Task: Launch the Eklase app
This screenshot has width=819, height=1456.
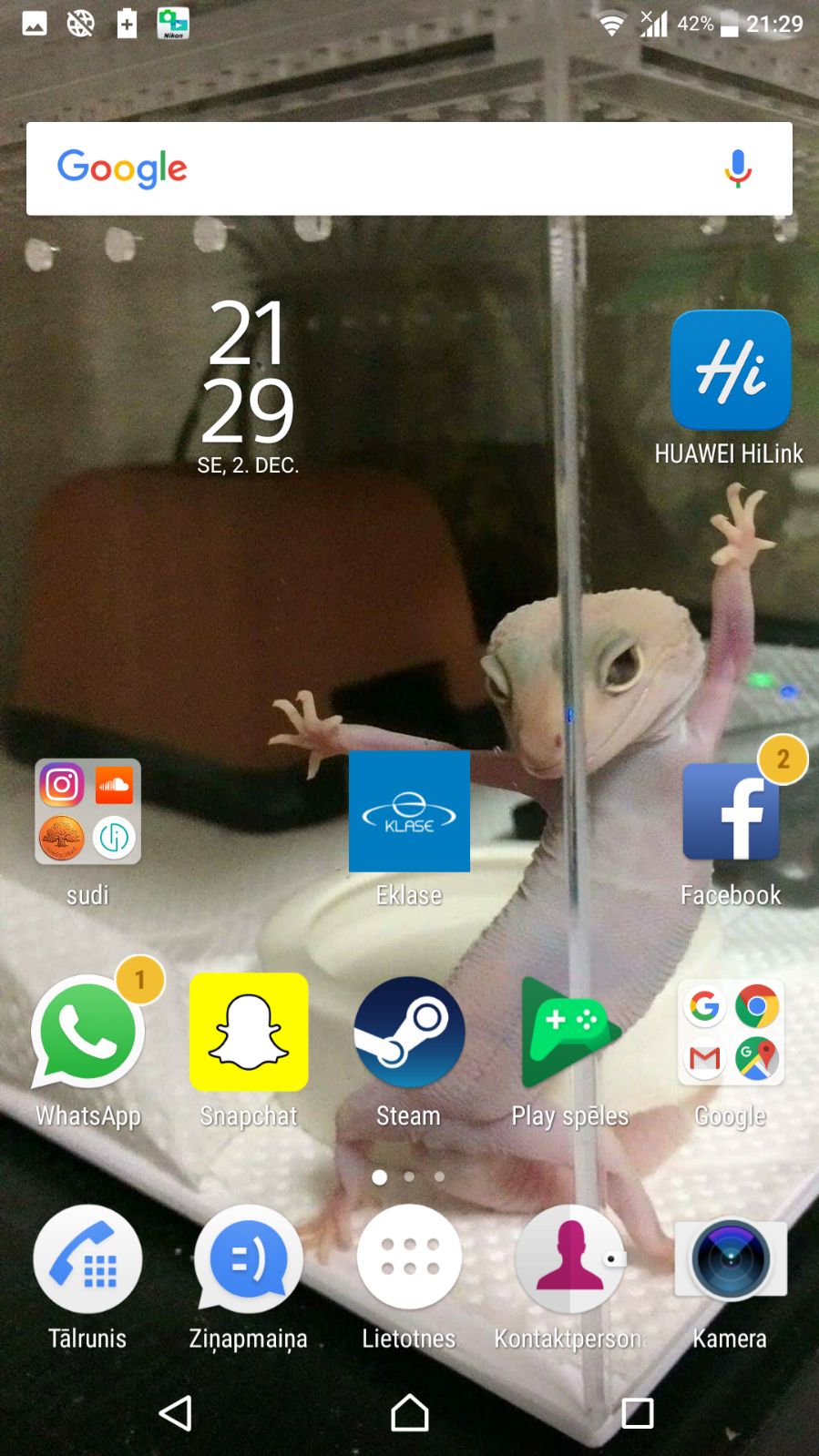Action: coord(409,811)
